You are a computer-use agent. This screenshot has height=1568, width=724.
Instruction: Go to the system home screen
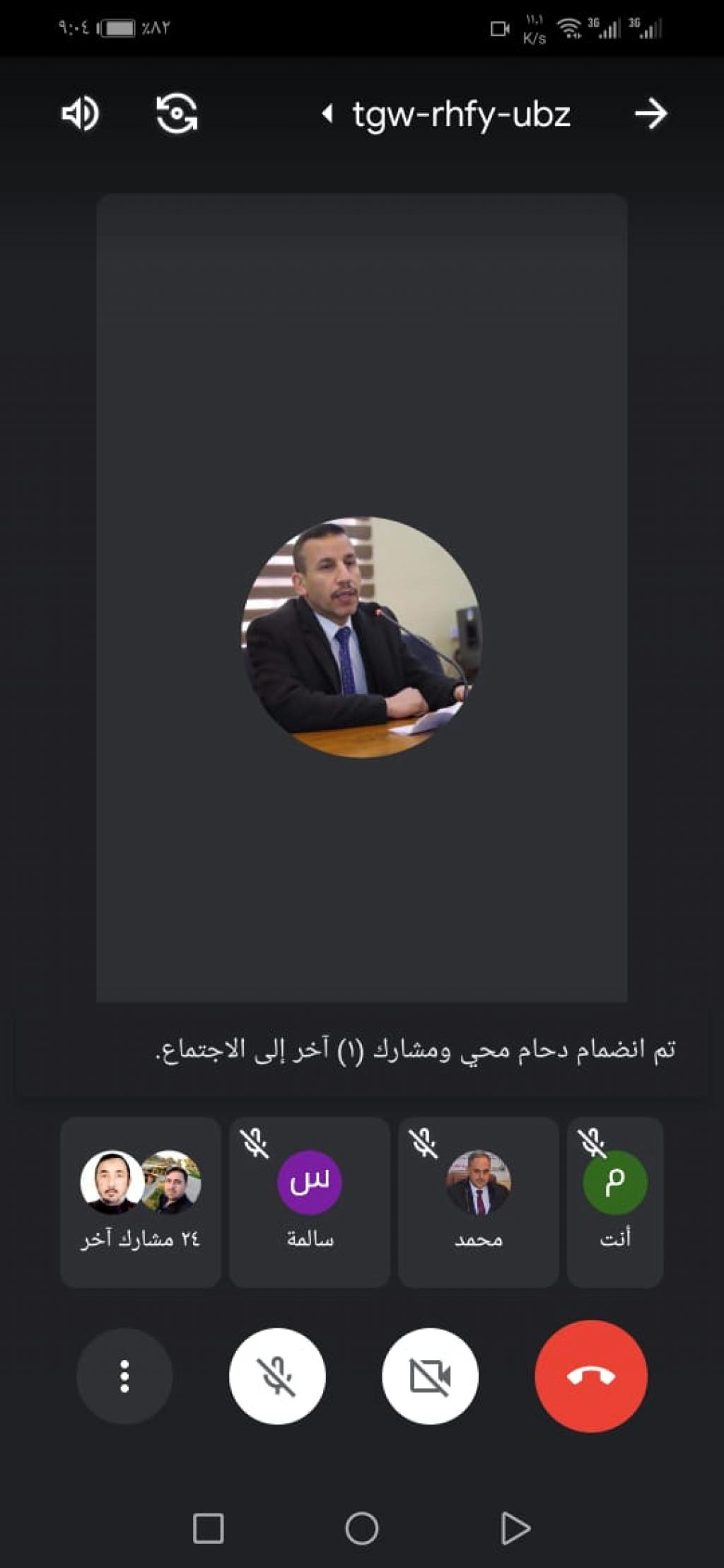click(x=361, y=1529)
